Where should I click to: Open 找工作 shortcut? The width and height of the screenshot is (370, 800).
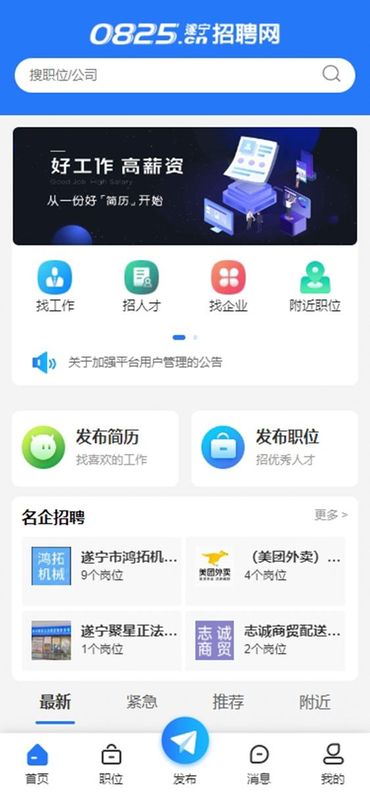click(x=55, y=287)
